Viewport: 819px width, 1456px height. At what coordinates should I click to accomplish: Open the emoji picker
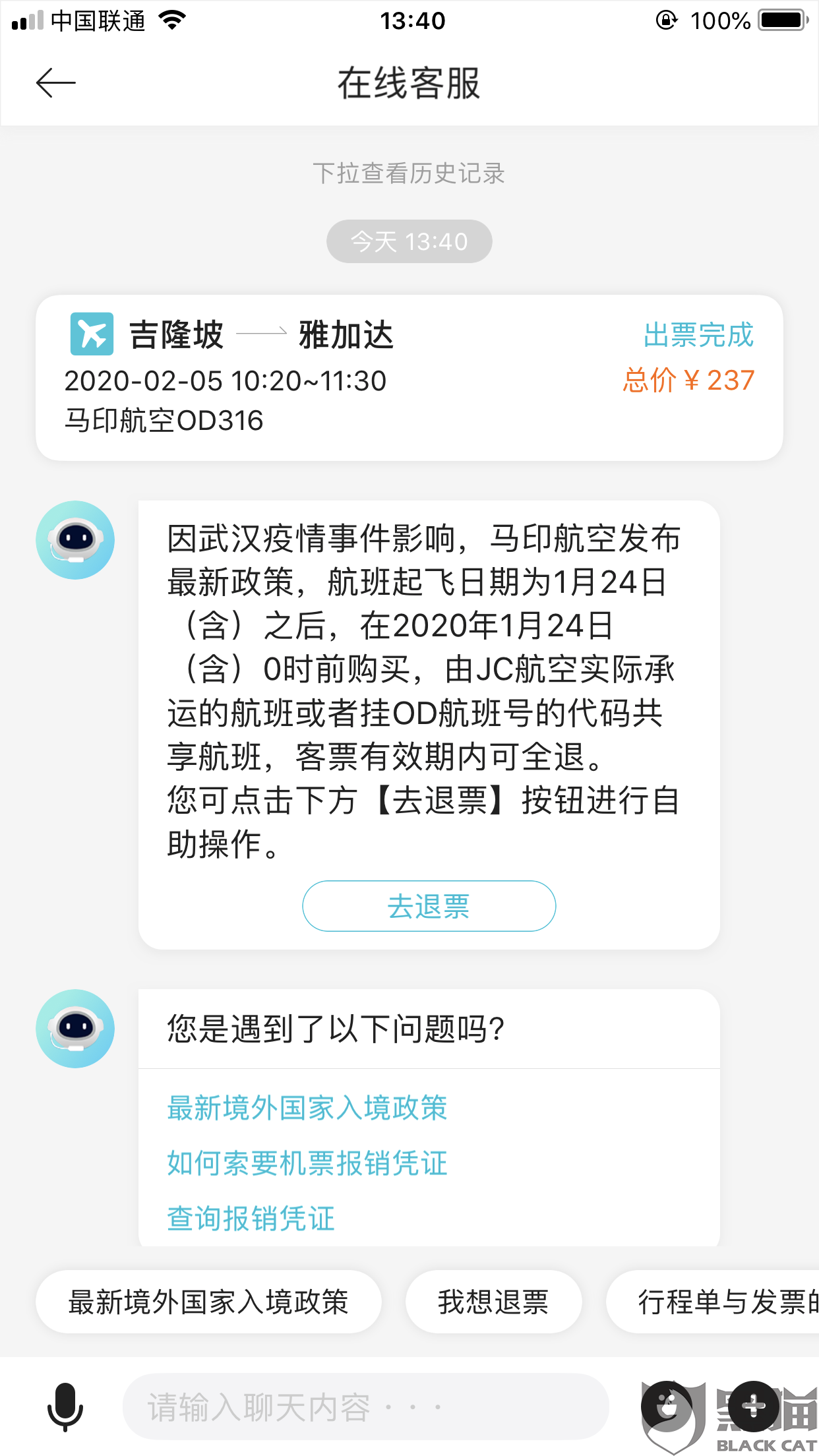tap(667, 1407)
